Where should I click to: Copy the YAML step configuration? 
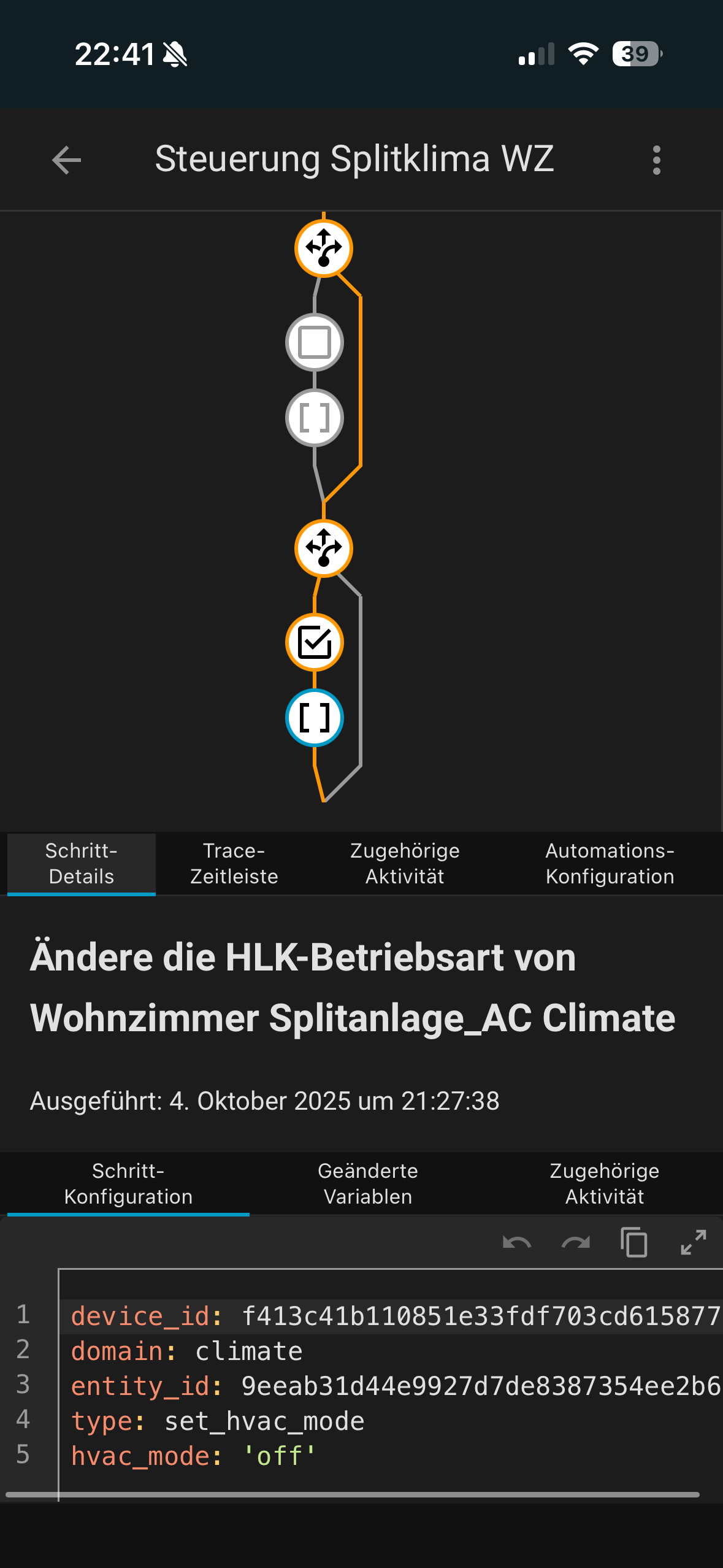(634, 1243)
